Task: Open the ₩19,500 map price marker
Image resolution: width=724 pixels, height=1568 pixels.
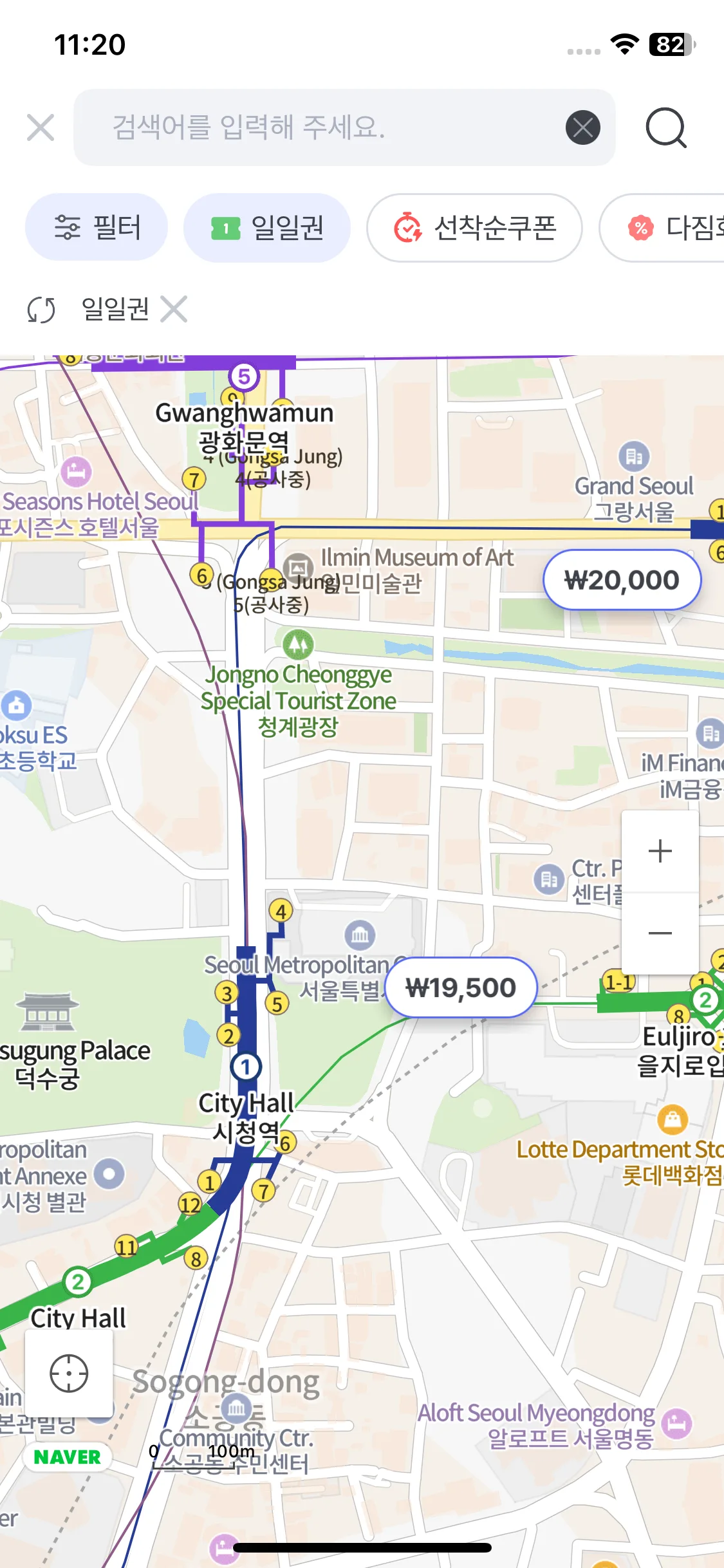Action: tap(461, 987)
